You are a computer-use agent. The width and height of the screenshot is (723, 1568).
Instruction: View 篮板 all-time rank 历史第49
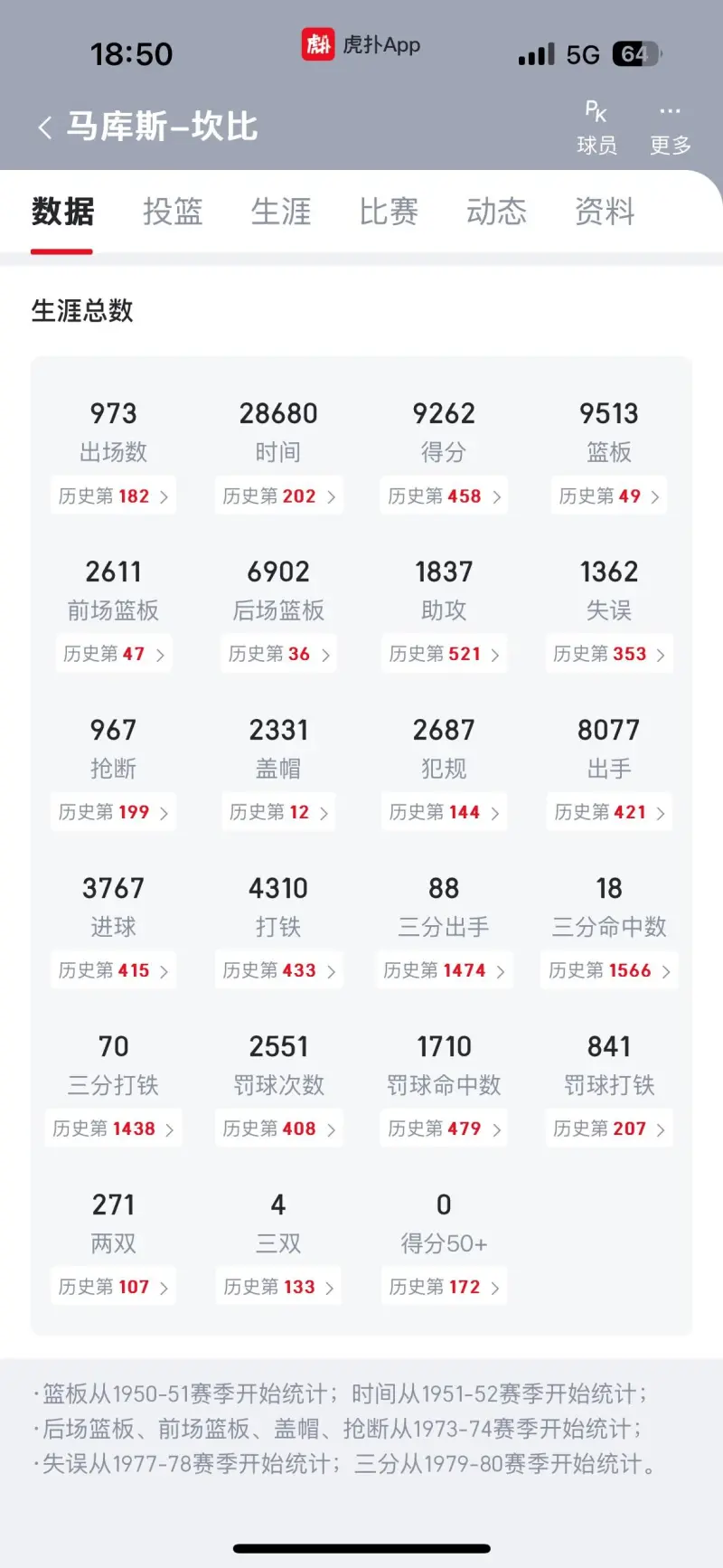[608, 496]
